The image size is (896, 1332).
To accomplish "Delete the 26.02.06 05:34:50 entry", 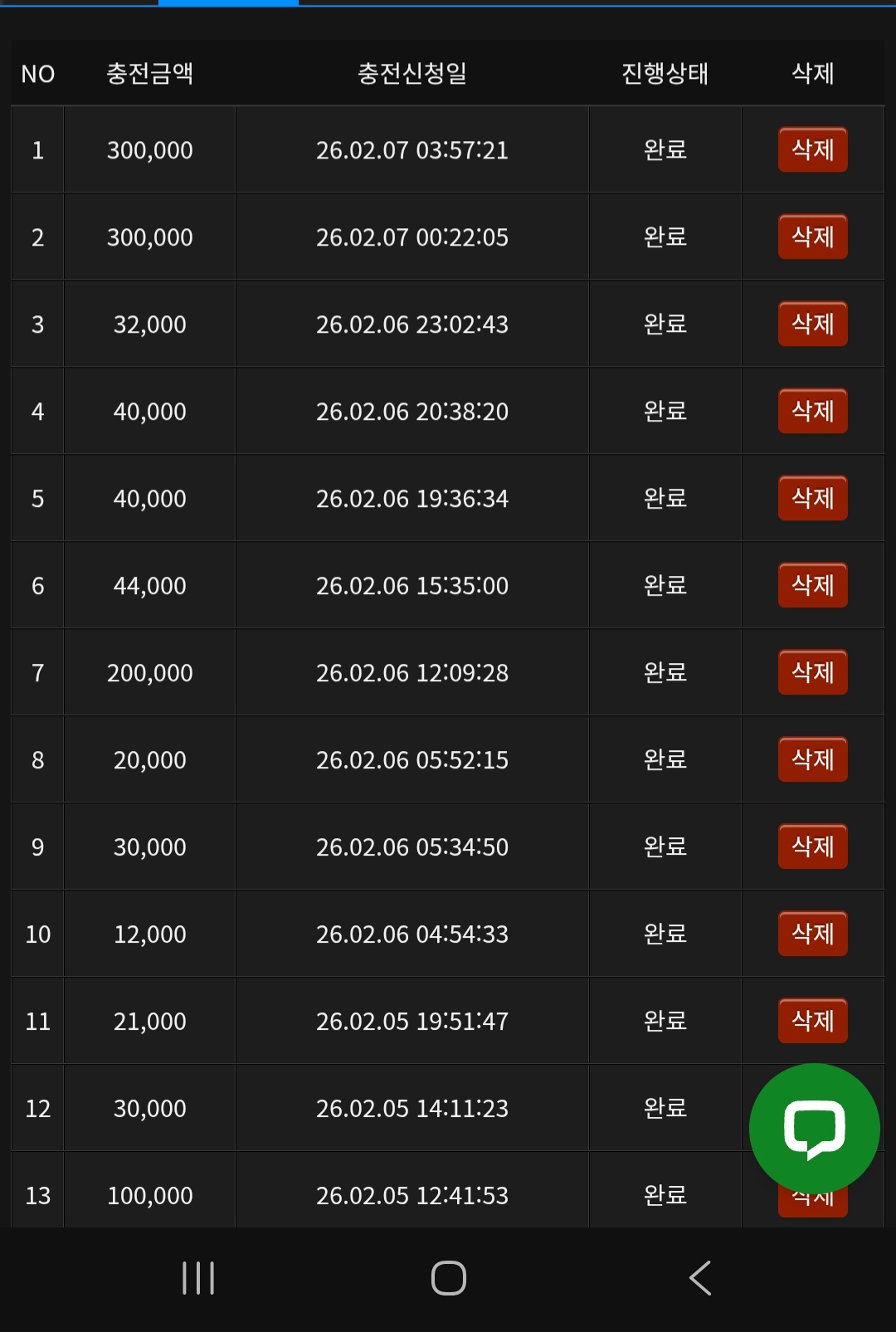I will point(812,847).
